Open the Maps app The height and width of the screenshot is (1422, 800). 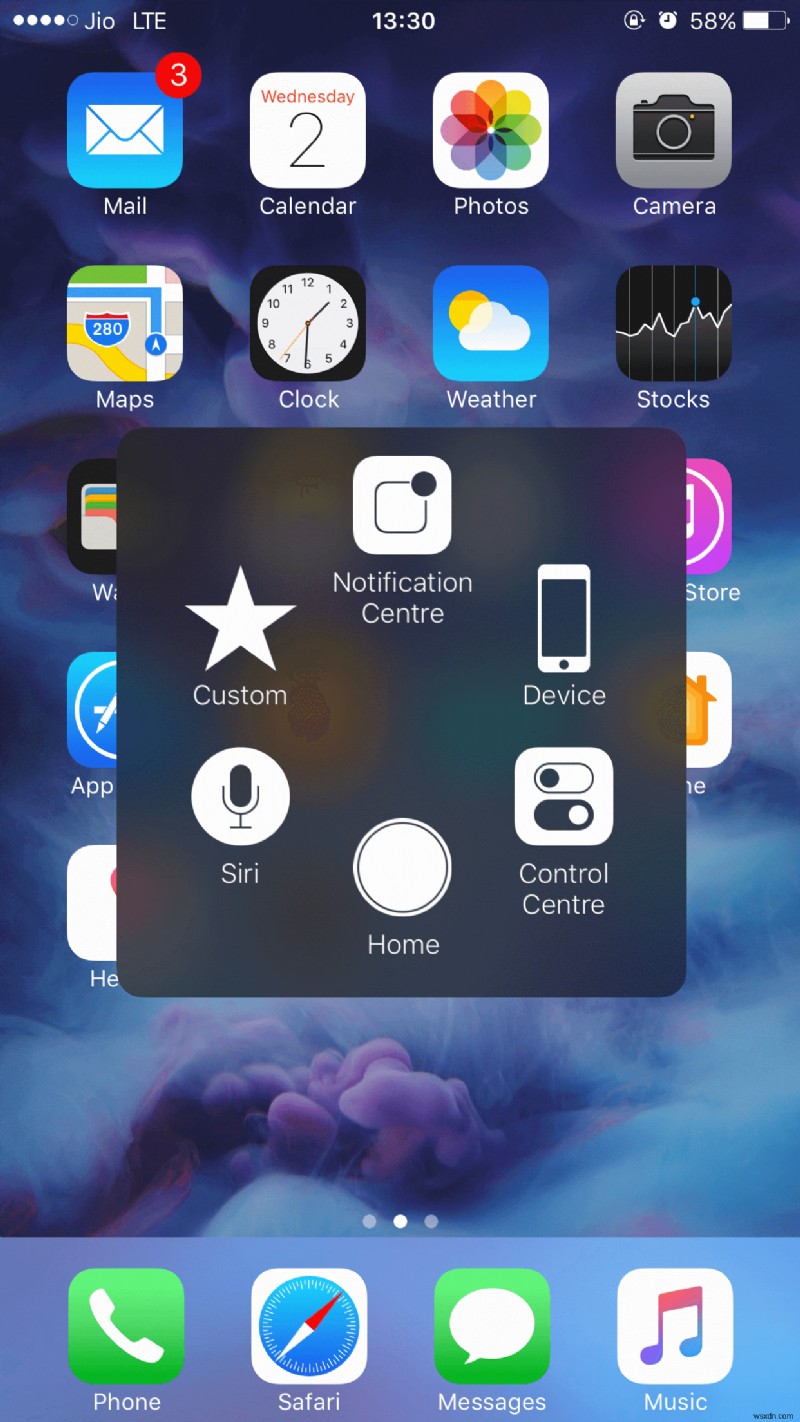click(124, 324)
